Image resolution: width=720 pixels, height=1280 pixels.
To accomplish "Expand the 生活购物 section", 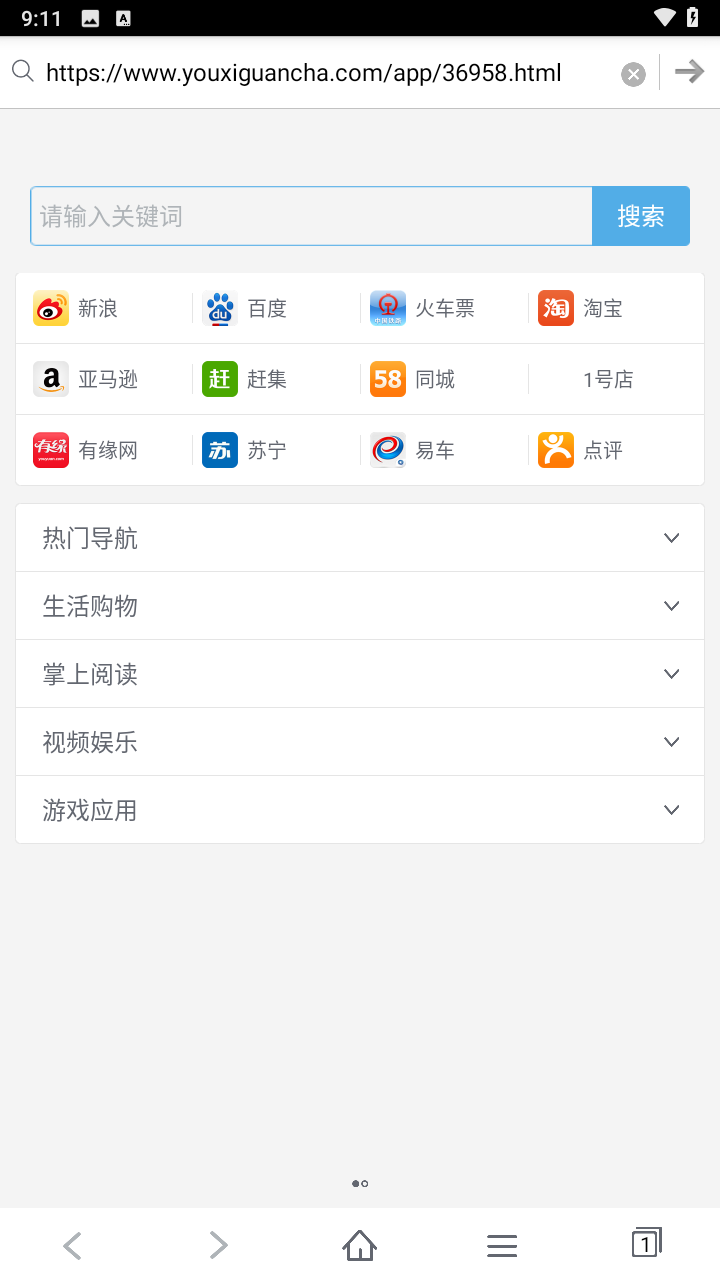I will click(x=360, y=605).
